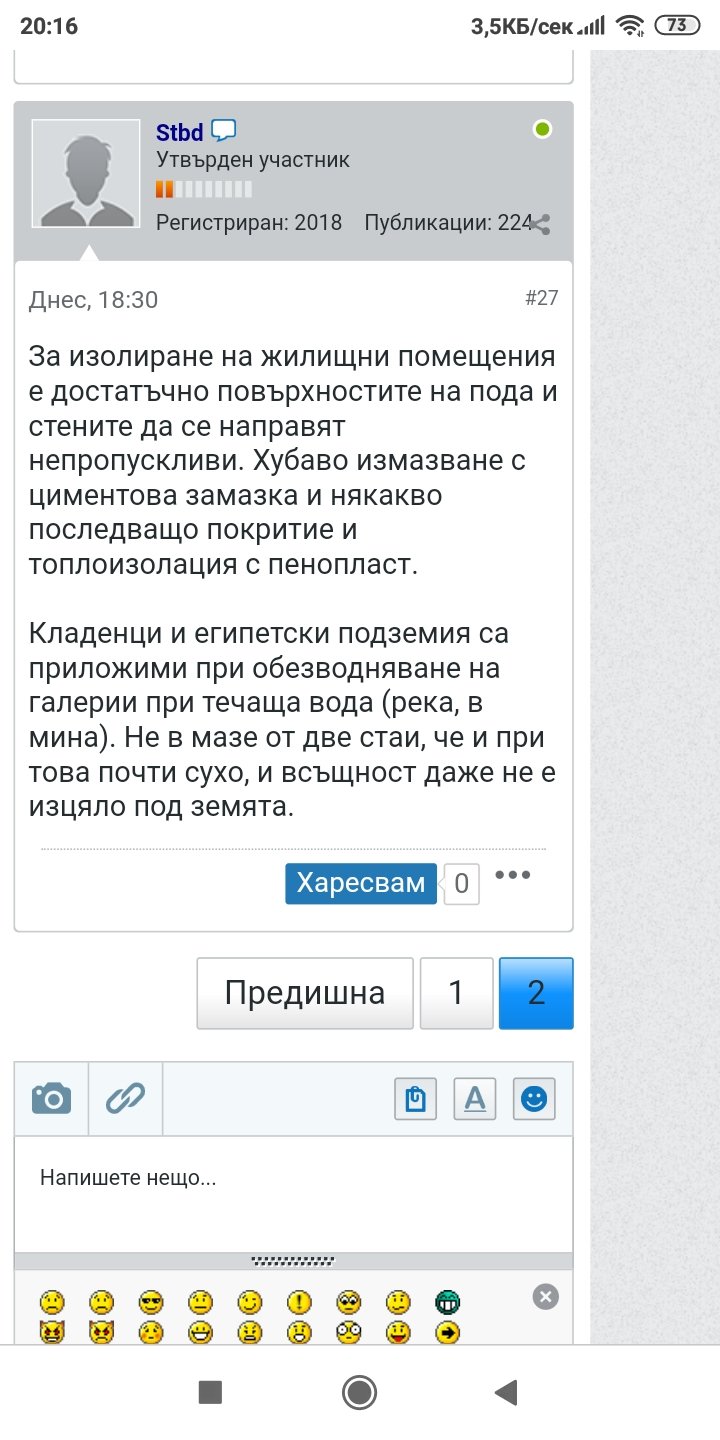The height and width of the screenshot is (1440, 720).
Task: Select page 2 in the pagination
Action: [x=536, y=993]
